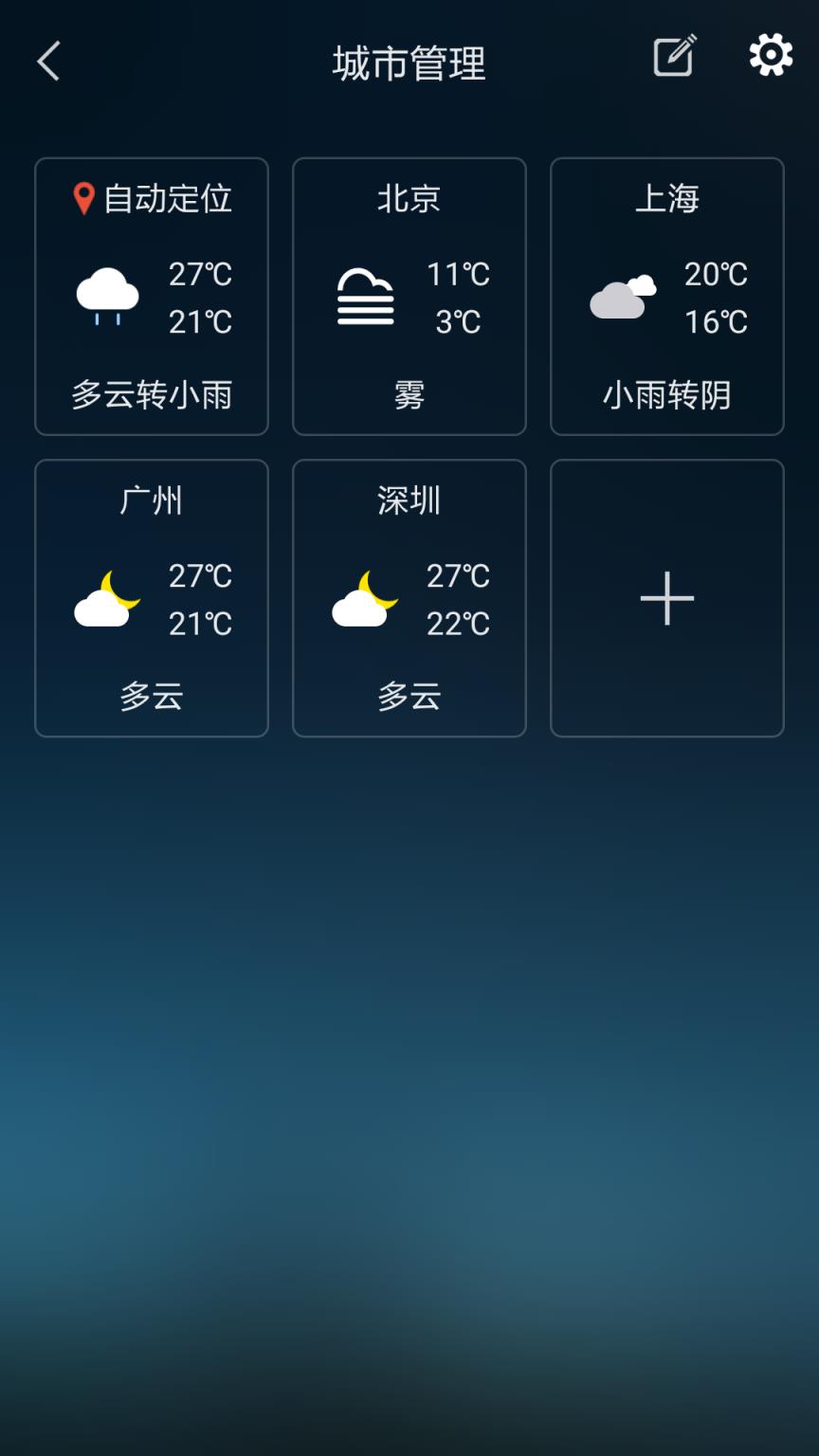This screenshot has width=819, height=1456.
Task: Open the edit cities pencil icon
Action: pyautogui.click(x=674, y=55)
